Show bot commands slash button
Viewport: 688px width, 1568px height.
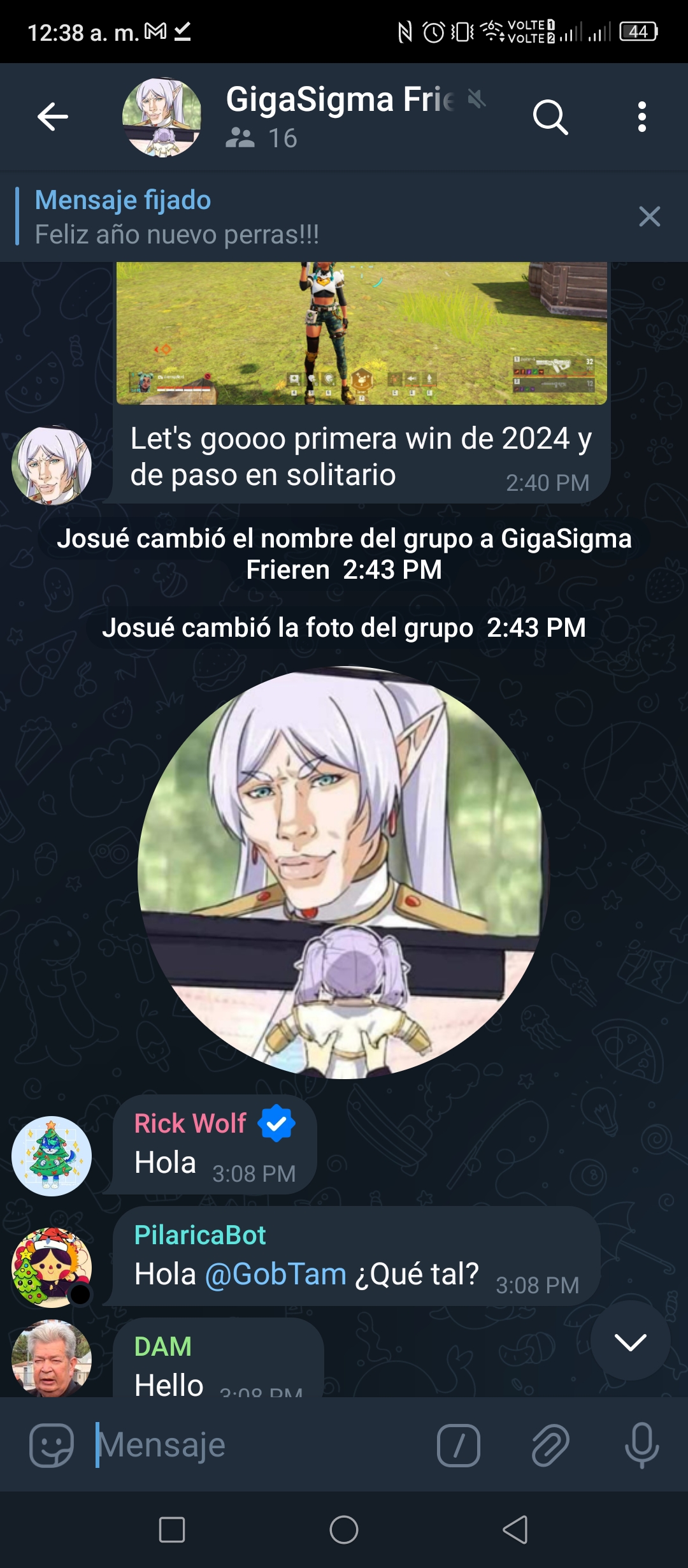[458, 1446]
